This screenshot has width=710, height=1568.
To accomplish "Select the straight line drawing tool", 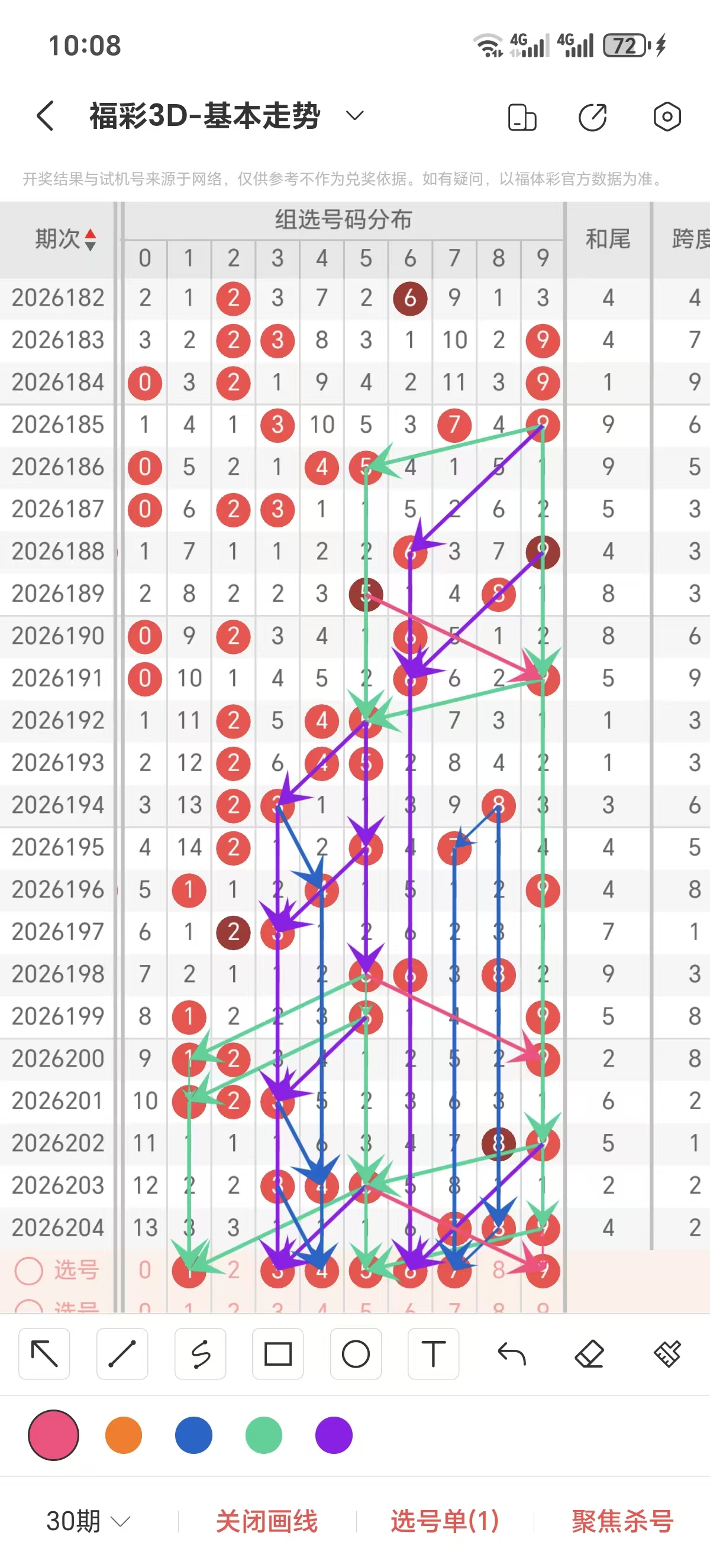I will click(122, 1354).
